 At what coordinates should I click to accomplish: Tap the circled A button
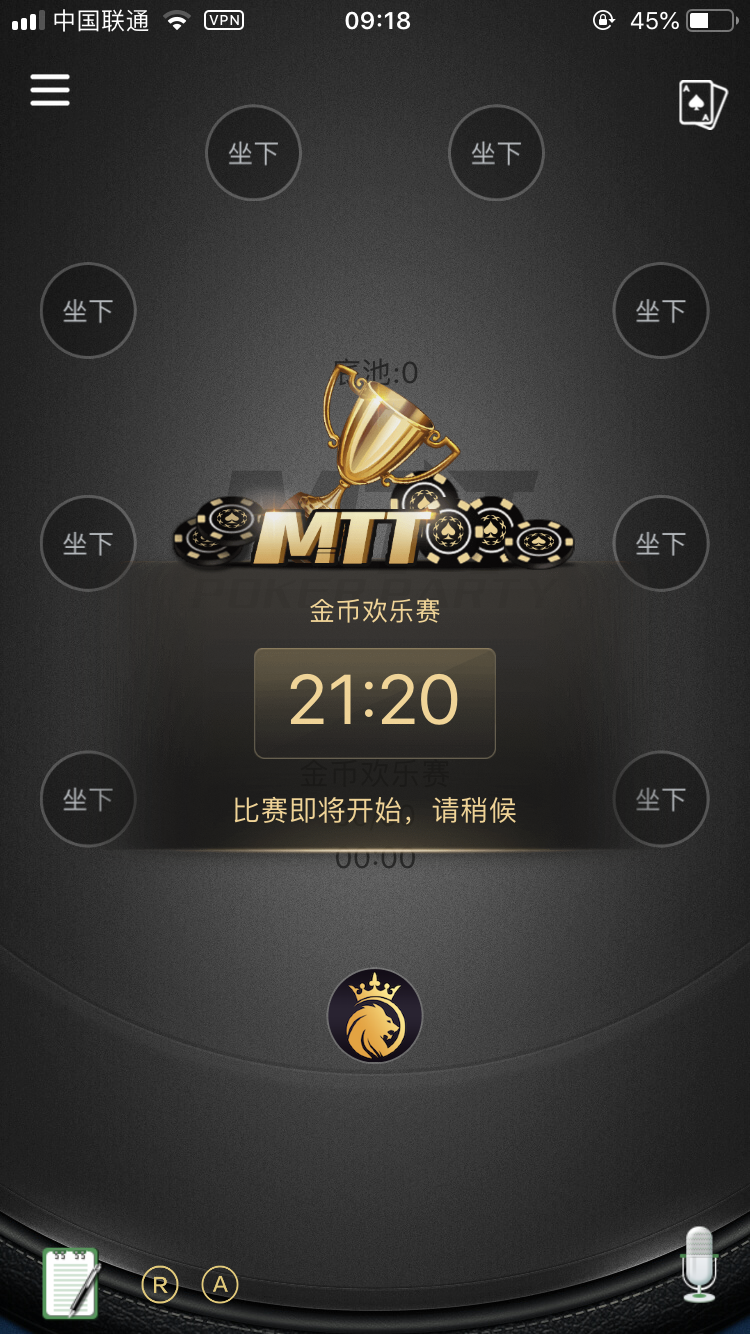(220, 1284)
